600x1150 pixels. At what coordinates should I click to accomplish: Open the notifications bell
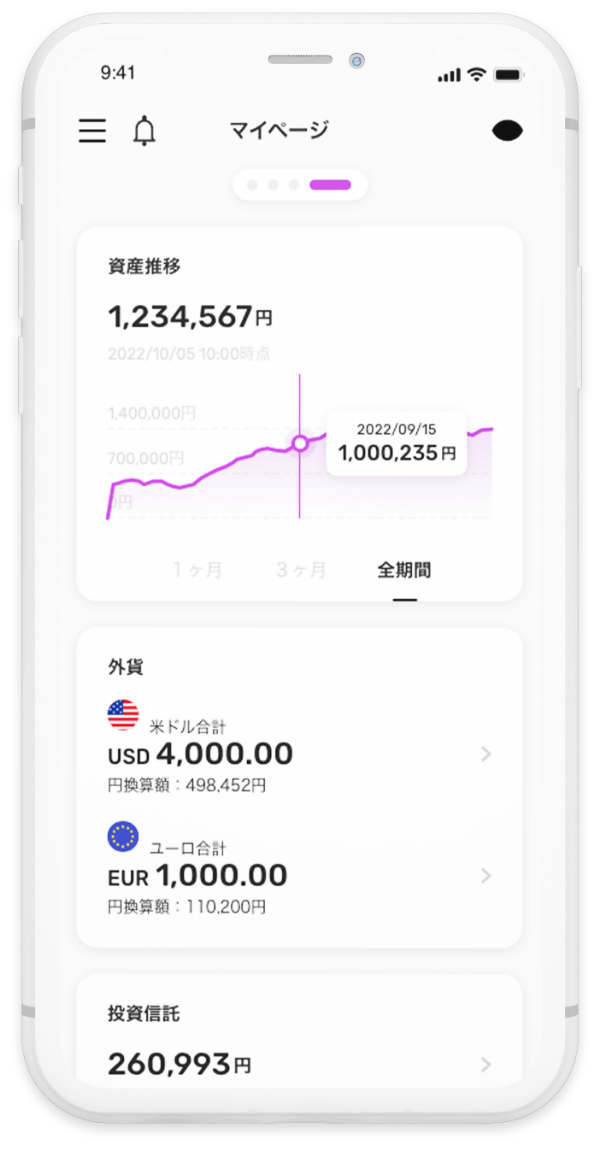click(x=145, y=131)
